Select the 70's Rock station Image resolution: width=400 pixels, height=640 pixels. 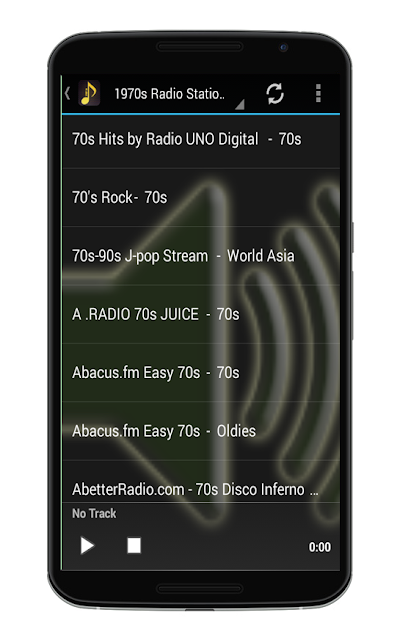pyautogui.click(x=201, y=198)
